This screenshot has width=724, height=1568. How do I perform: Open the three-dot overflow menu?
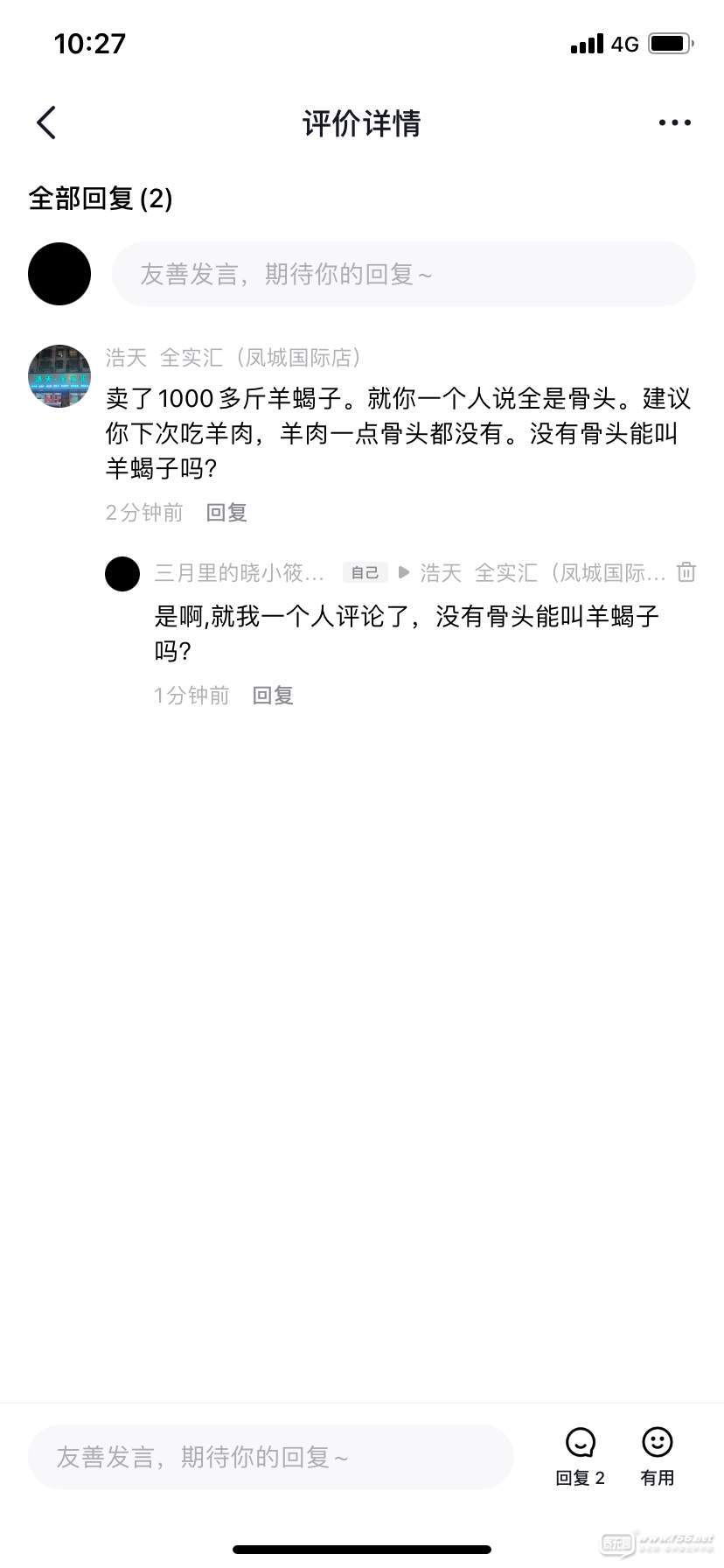pos(674,122)
